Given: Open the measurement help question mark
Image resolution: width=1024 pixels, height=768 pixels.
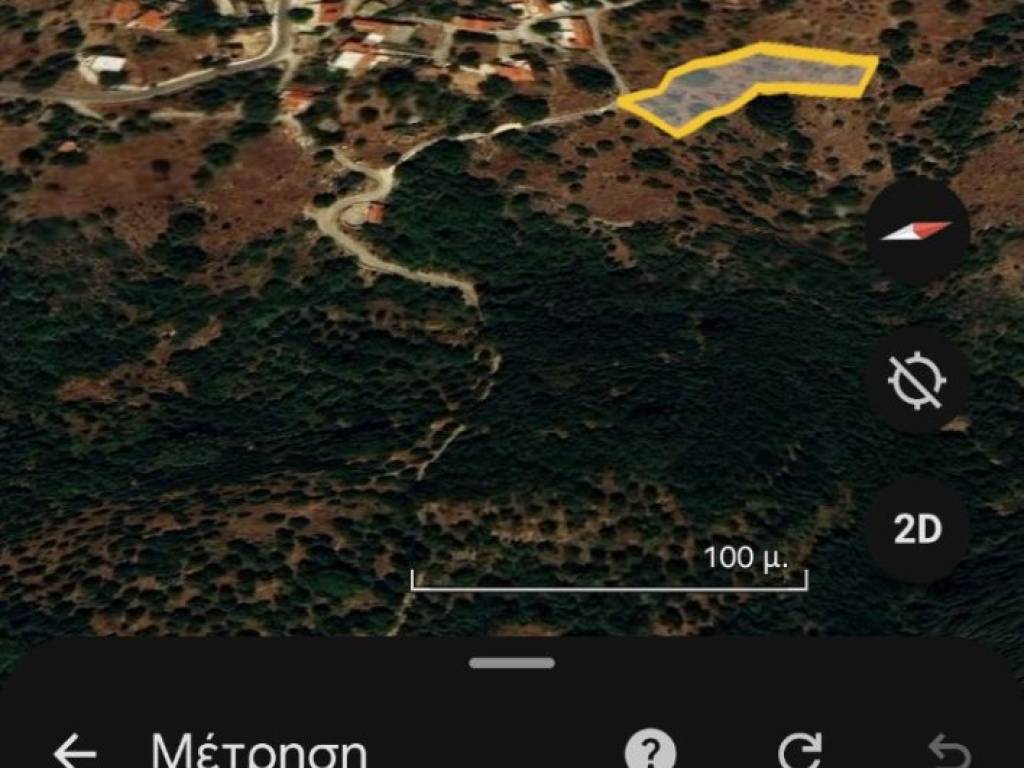Looking at the screenshot, I should (650, 750).
